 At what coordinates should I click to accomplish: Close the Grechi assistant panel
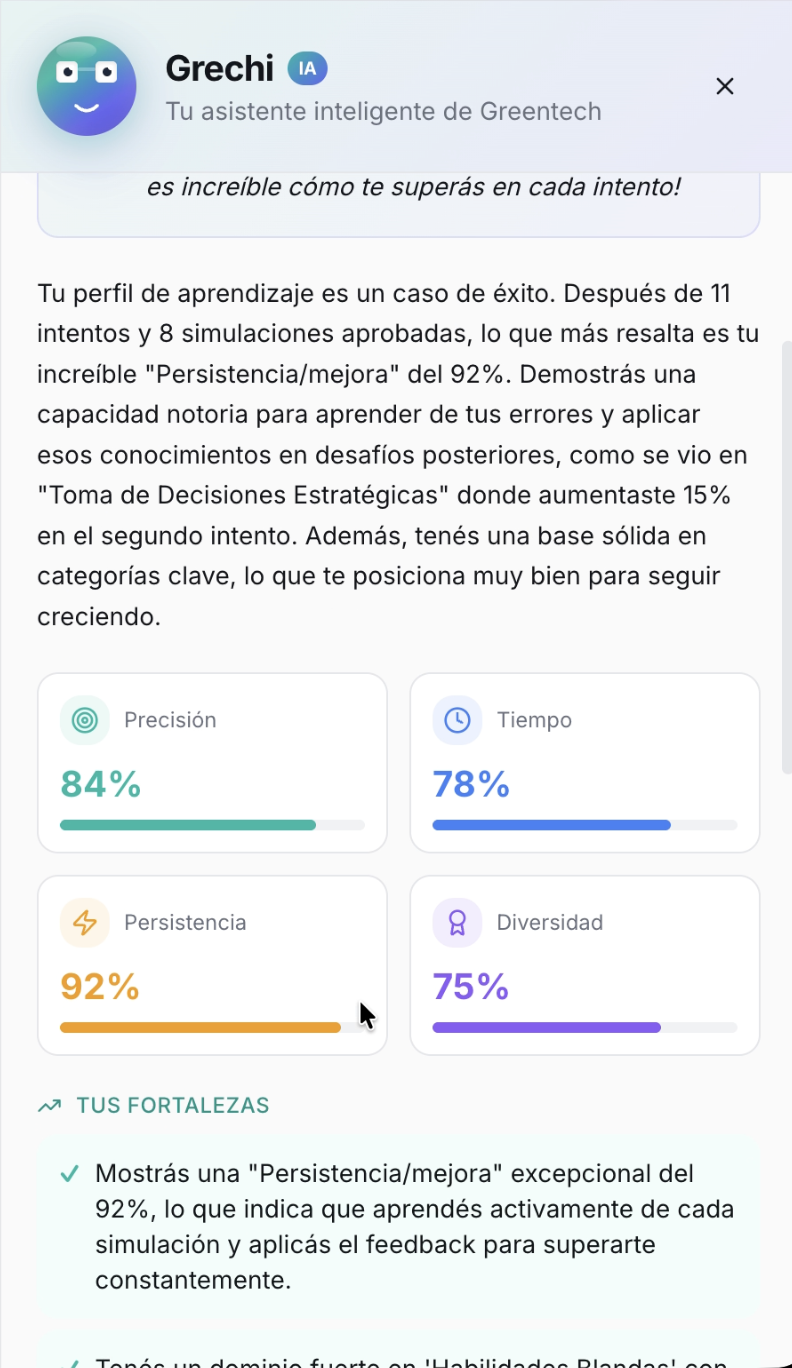[x=725, y=87]
